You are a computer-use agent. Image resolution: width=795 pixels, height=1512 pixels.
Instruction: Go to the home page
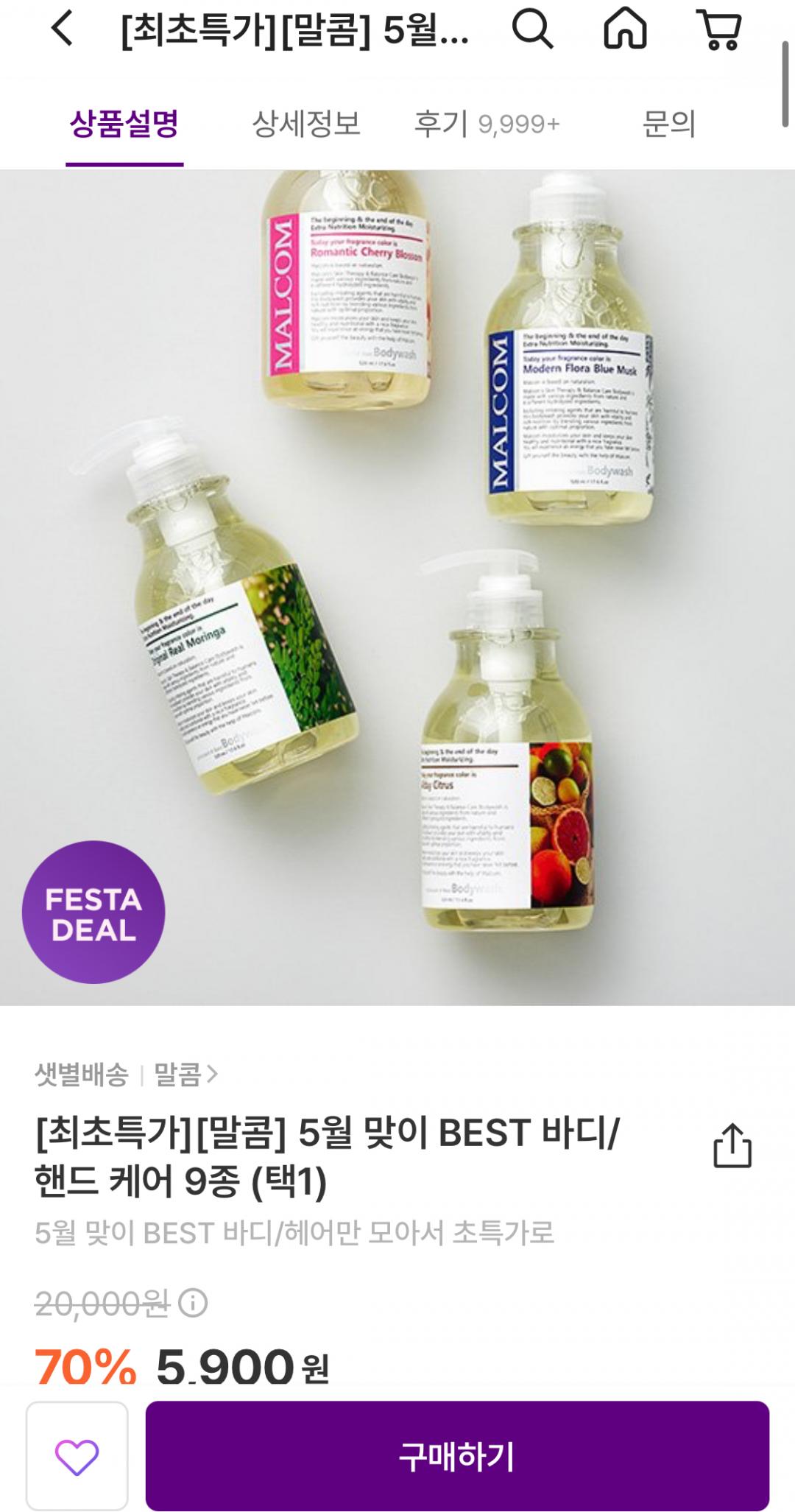tap(625, 29)
